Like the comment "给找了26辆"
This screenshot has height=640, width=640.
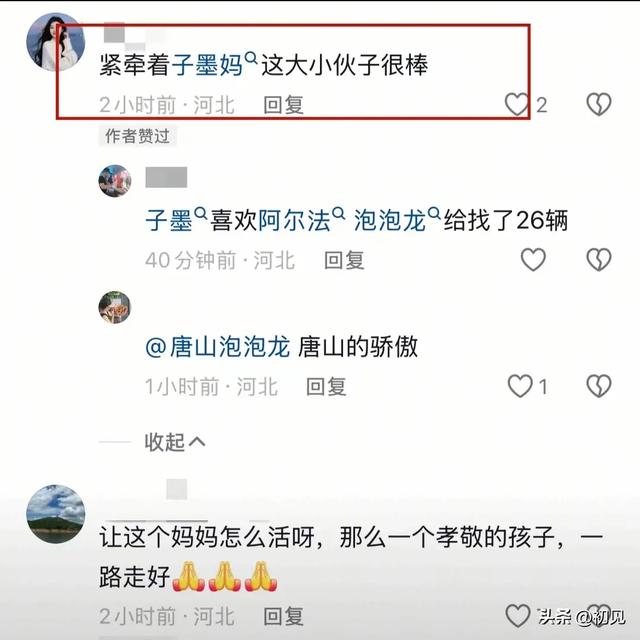(x=533, y=260)
